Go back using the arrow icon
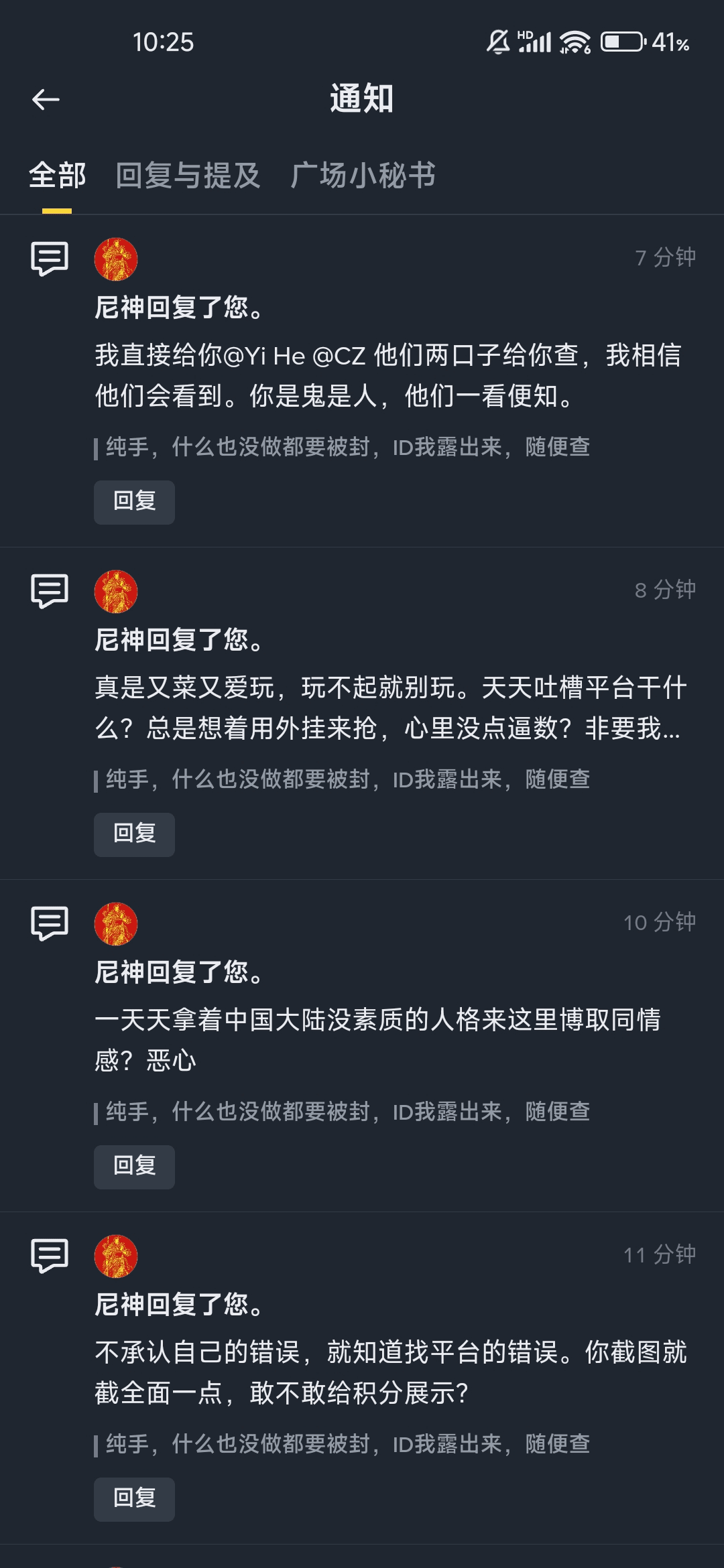Image resolution: width=724 pixels, height=1568 pixels. pos(46,100)
